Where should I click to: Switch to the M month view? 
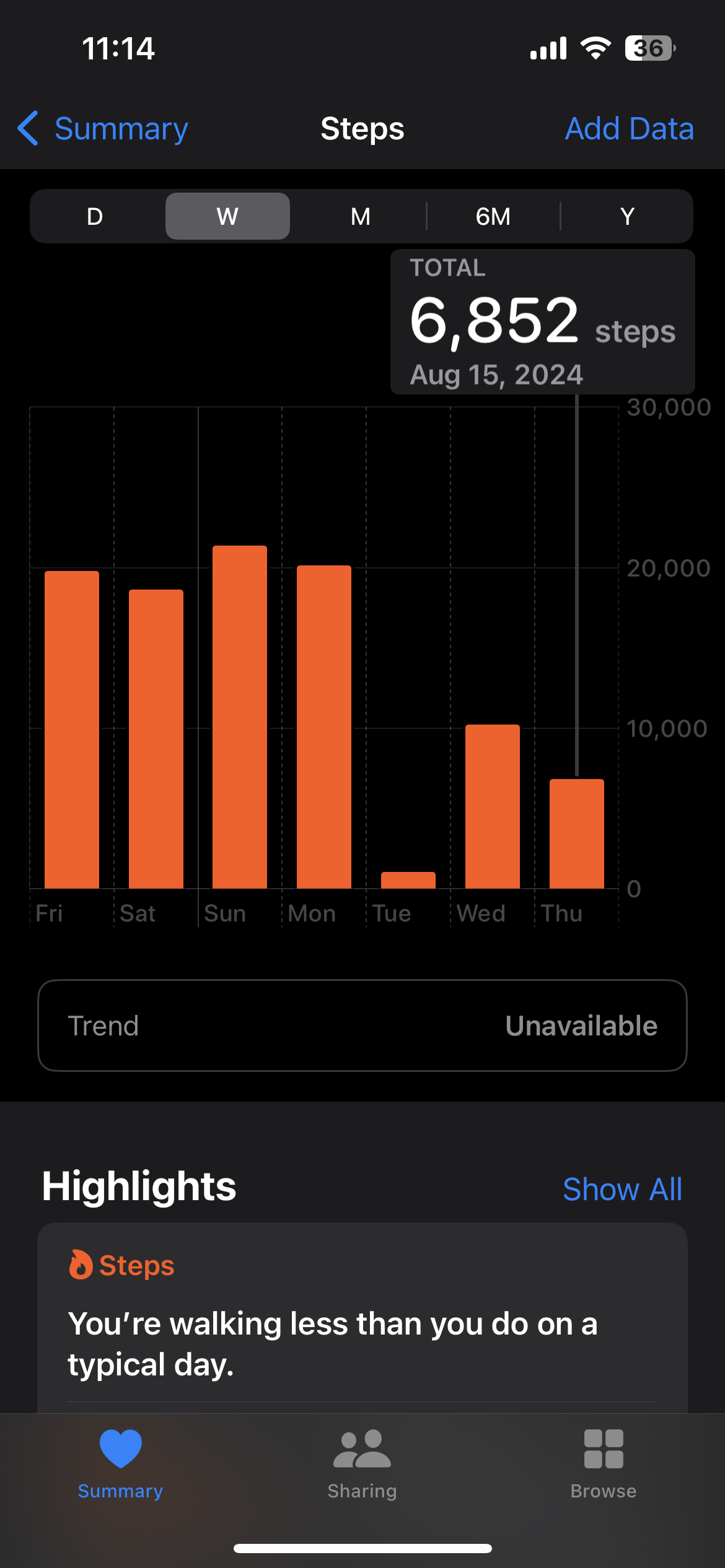360,217
